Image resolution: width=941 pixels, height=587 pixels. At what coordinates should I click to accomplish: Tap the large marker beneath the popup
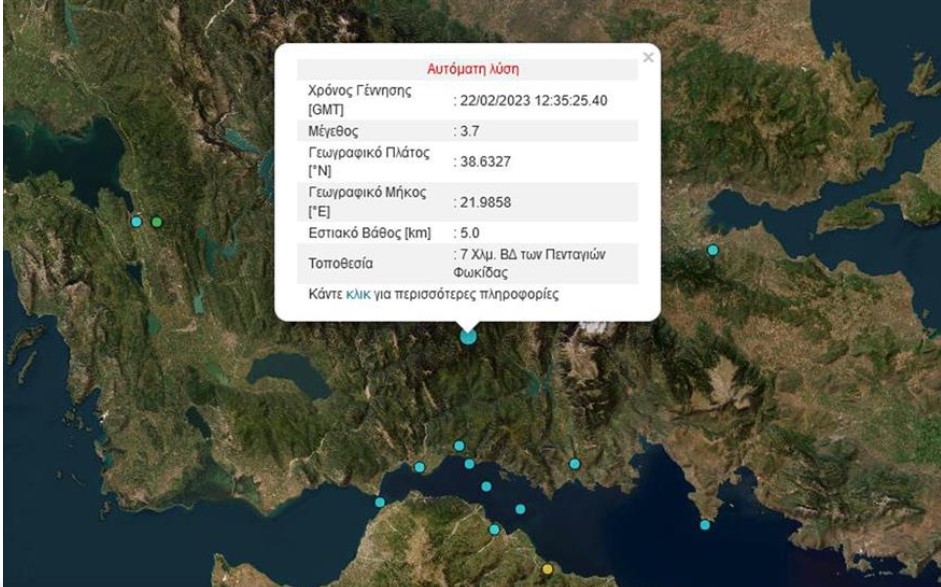click(x=469, y=337)
